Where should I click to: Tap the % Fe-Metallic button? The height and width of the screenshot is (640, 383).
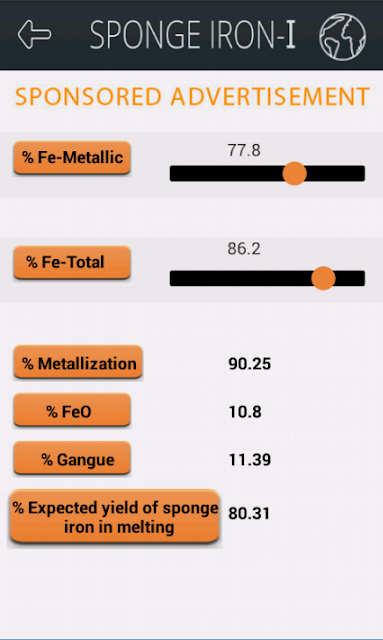coord(72,158)
